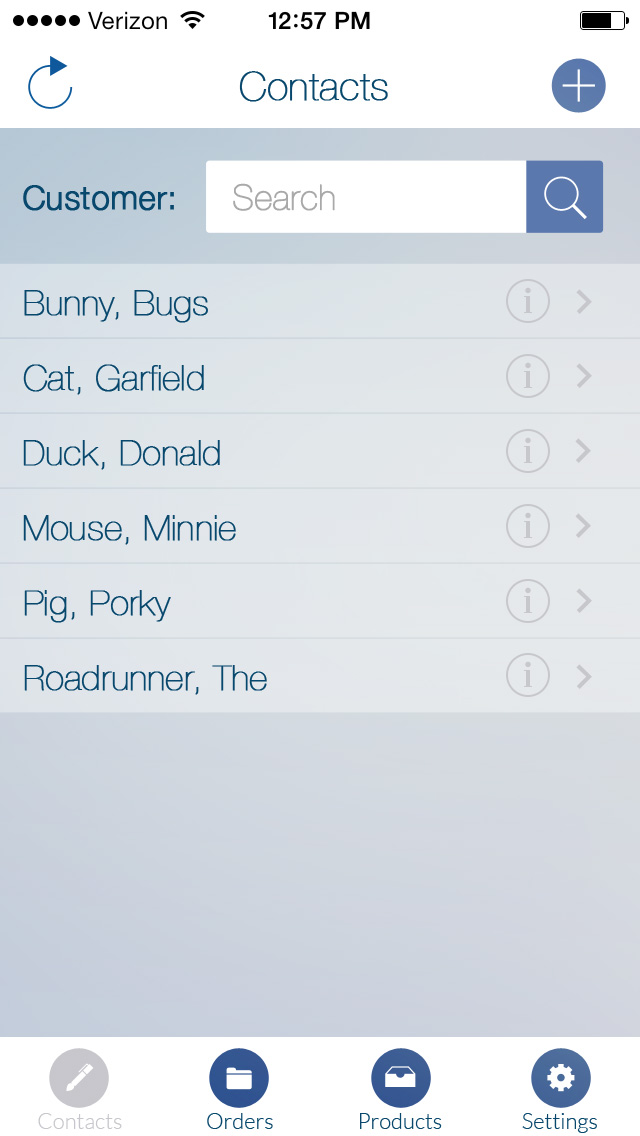Open the Settings tab
This screenshot has height=1136, width=640.
[x=560, y=1090]
